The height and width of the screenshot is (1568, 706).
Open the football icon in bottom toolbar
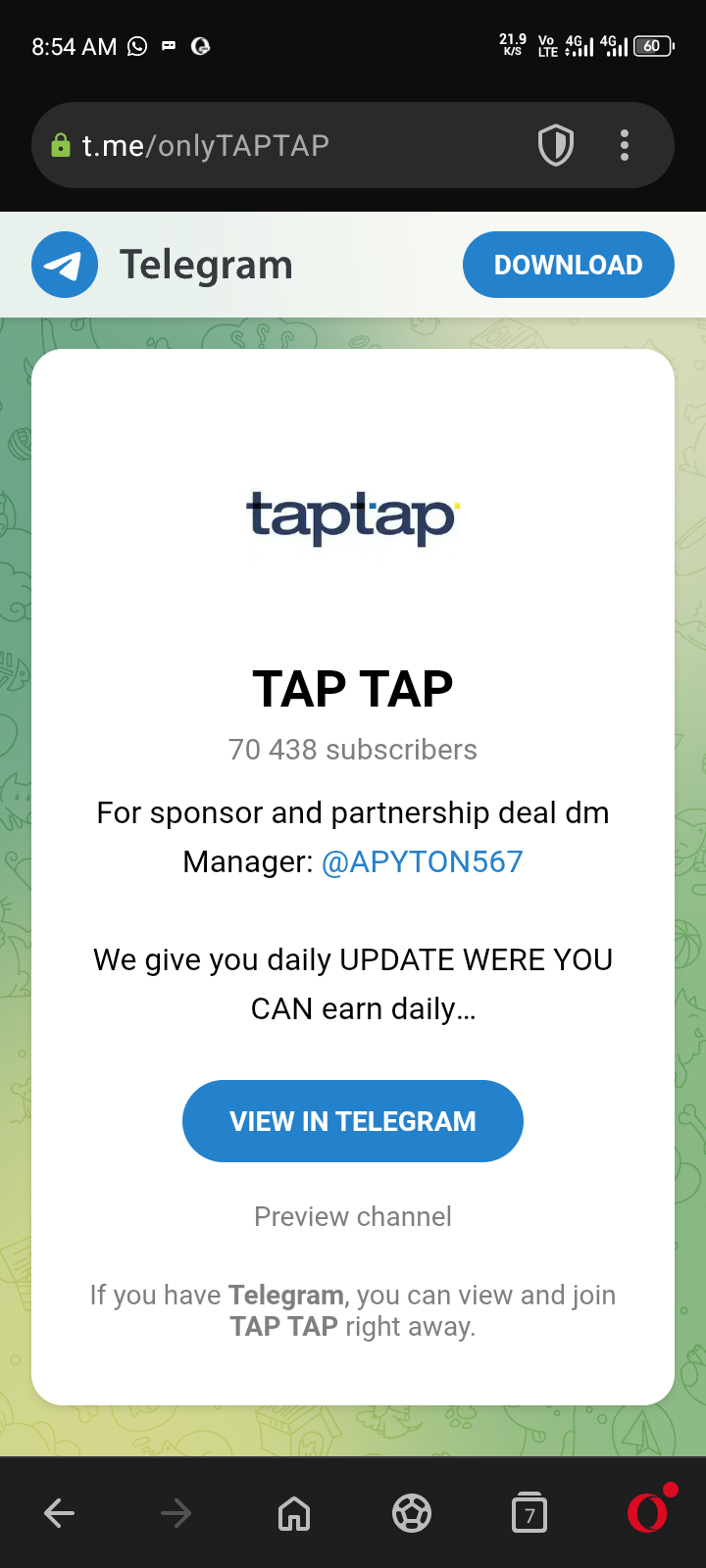point(412,1514)
